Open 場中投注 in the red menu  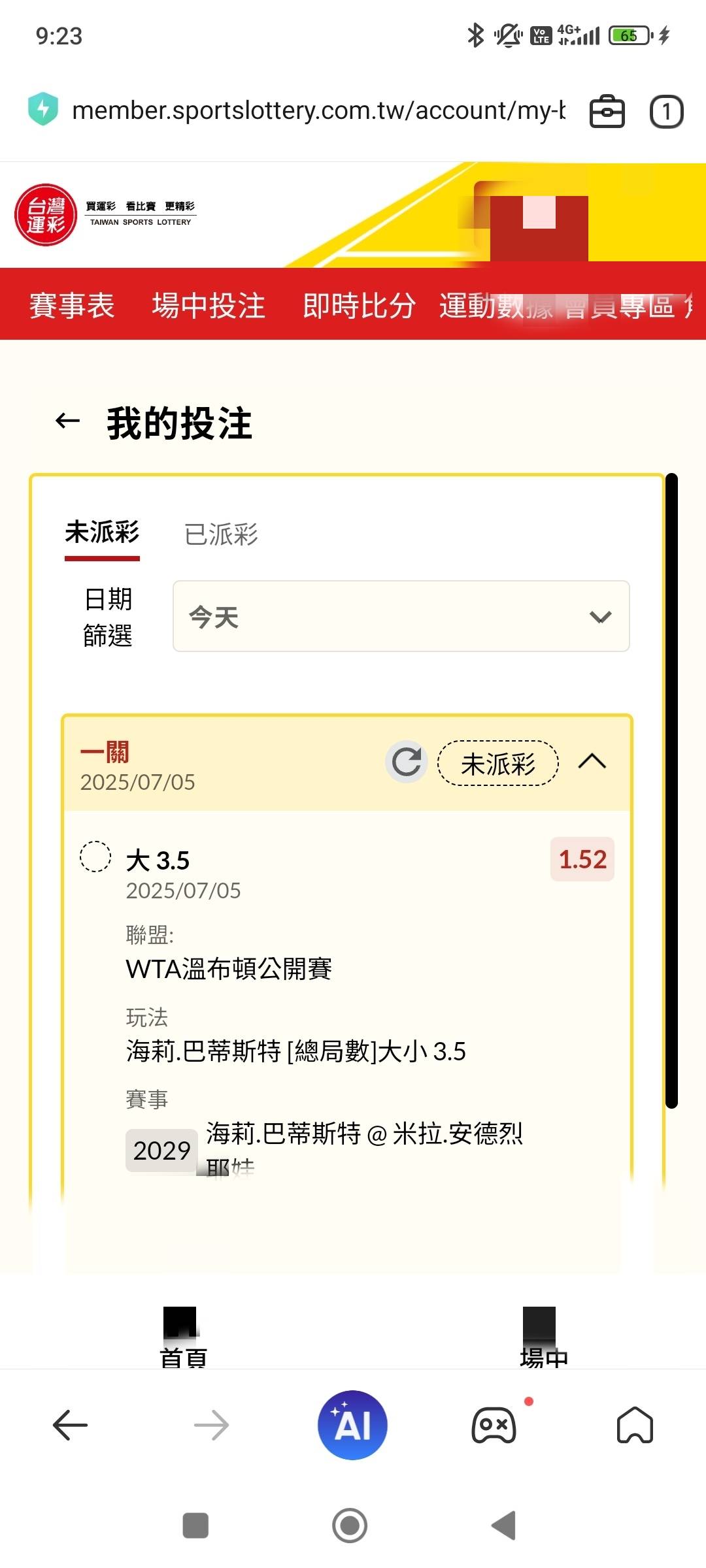tap(209, 305)
